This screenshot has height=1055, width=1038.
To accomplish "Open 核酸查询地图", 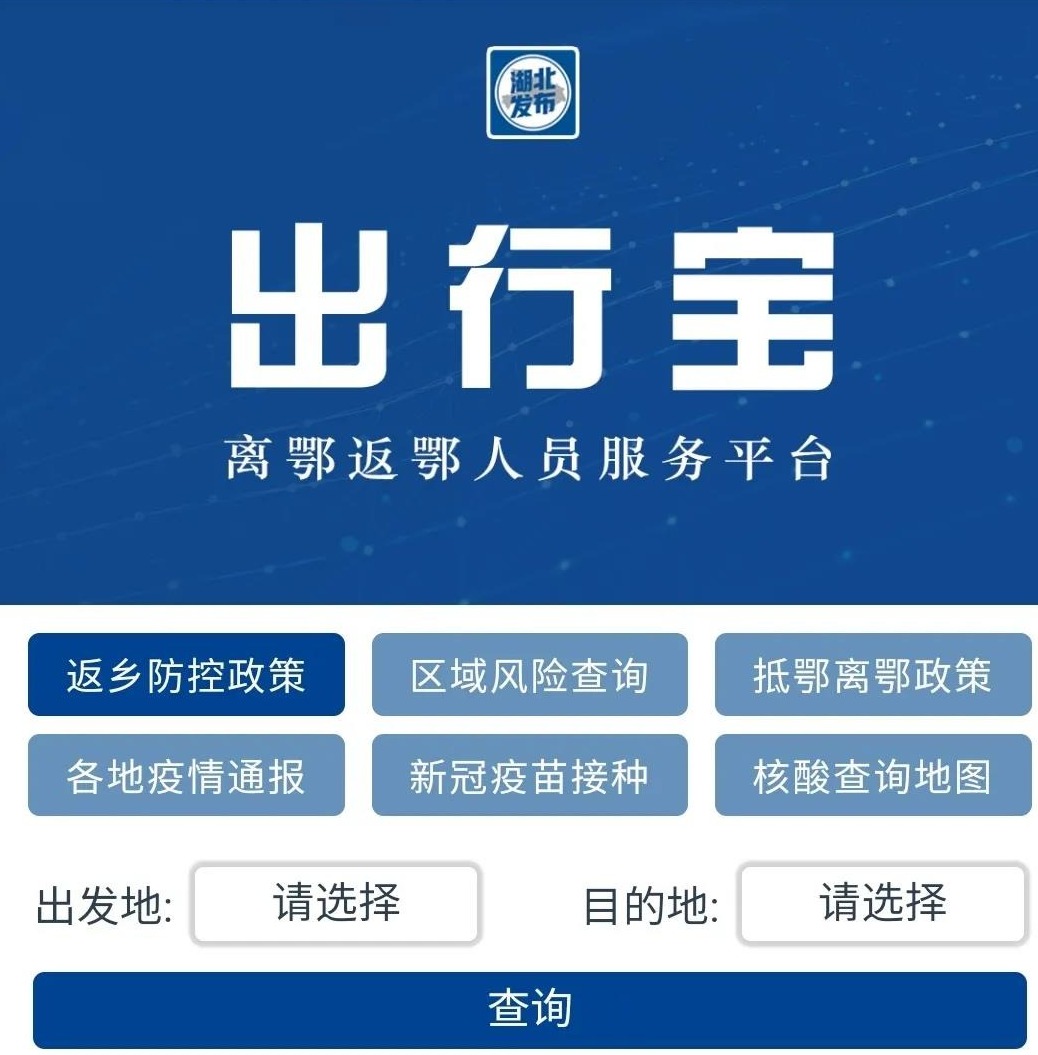I will (x=873, y=776).
